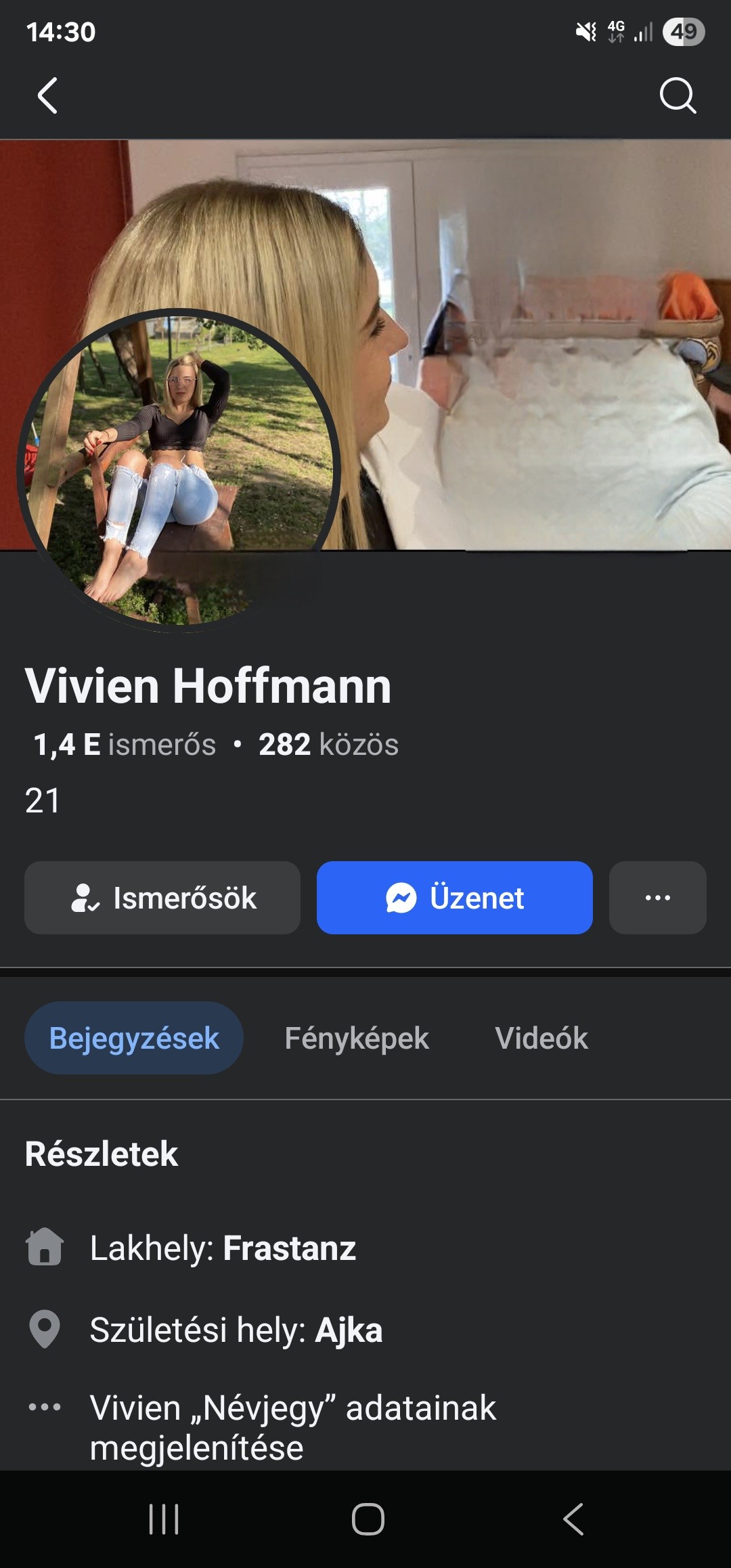
Task: Select the Bejegyzések tab
Action: (x=134, y=1038)
